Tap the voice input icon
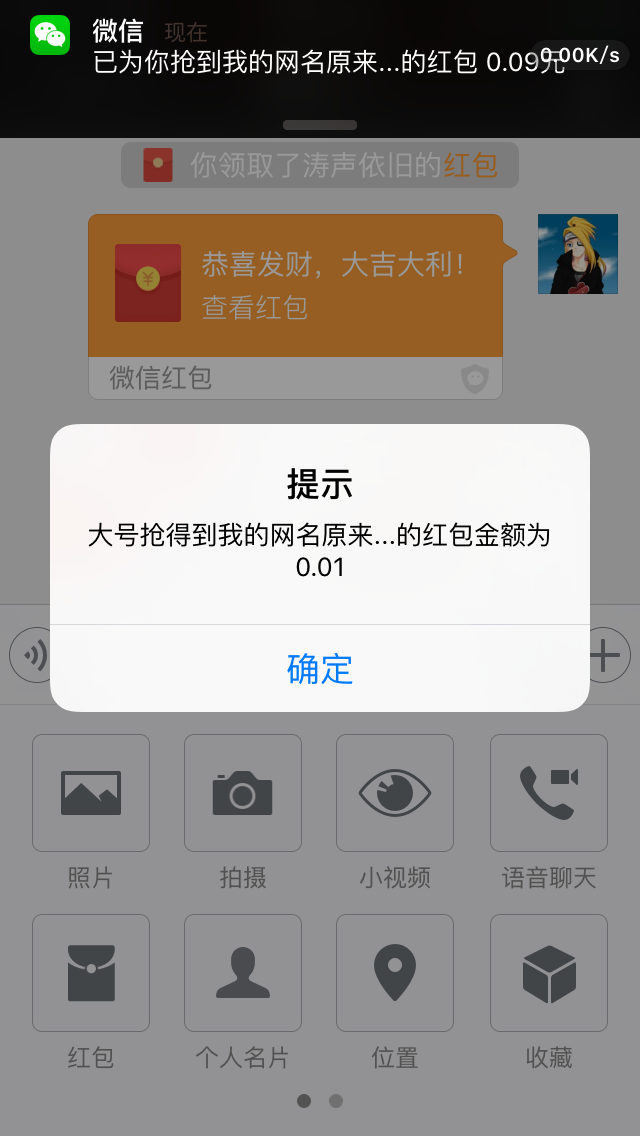 point(32,656)
